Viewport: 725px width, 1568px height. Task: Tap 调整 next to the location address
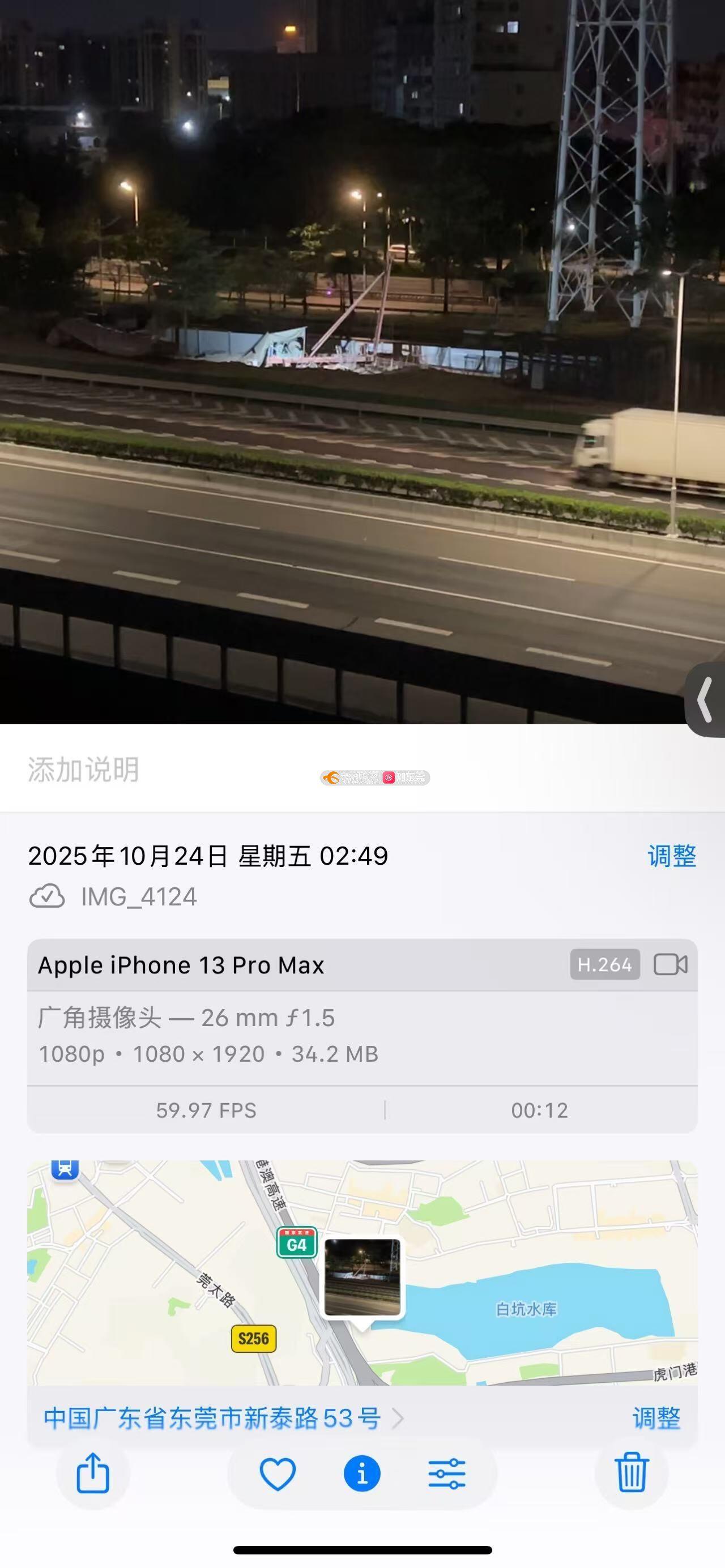[656, 1419]
